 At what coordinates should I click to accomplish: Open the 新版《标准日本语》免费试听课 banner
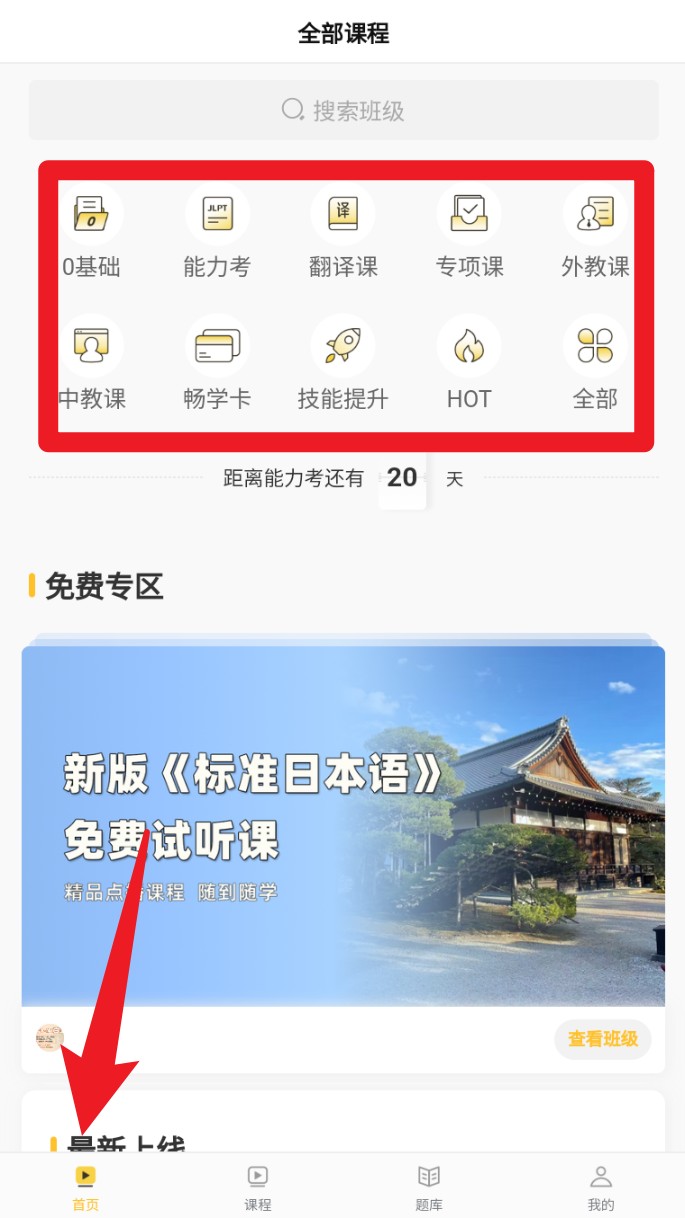click(x=343, y=825)
